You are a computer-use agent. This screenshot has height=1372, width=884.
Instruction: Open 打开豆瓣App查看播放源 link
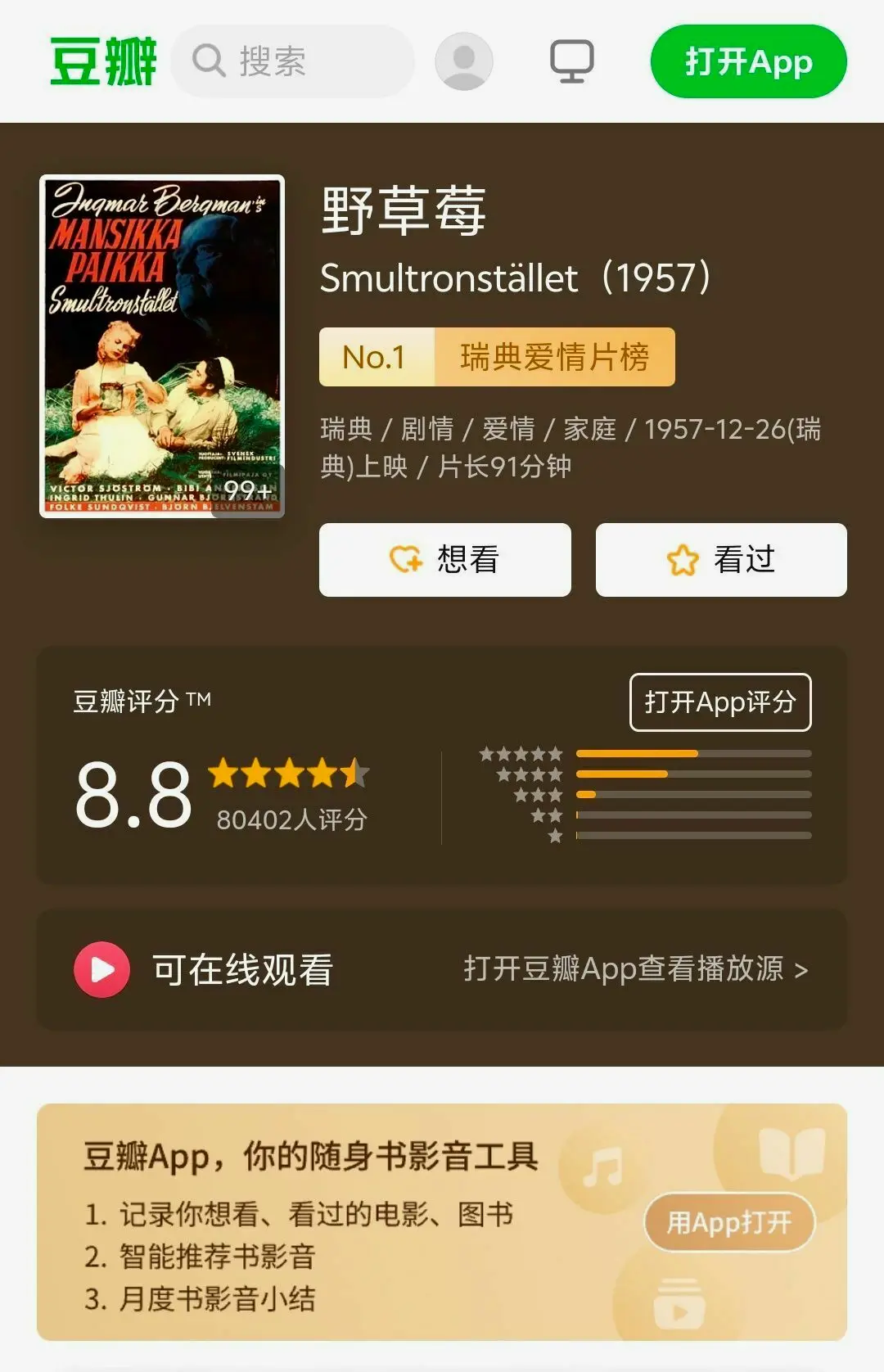point(635,969)
